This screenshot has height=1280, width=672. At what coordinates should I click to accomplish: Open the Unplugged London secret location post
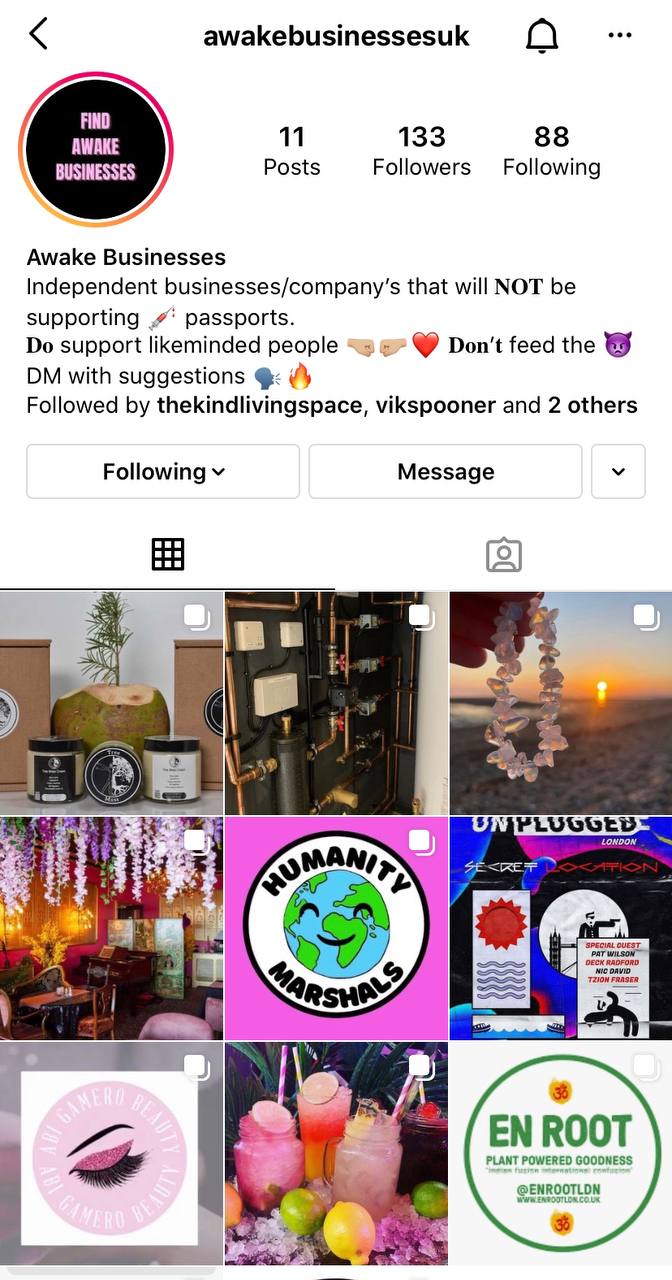click(x=561, y=928)
